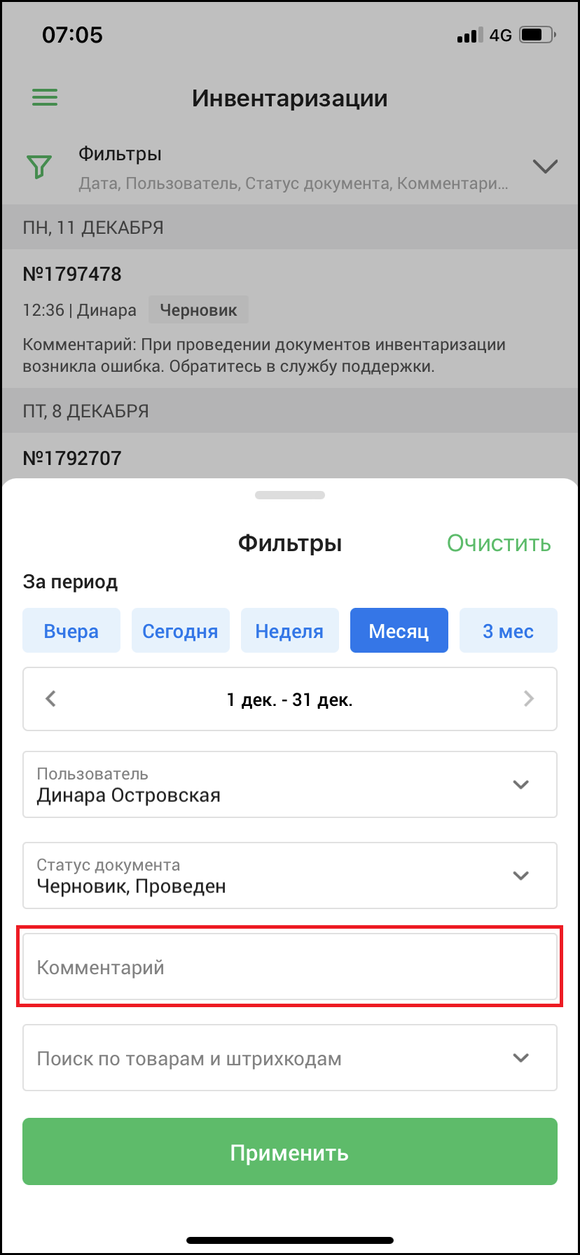This screenshot has height=1255, width=580.
Task: Choose the Сегодня period chip
Action: (180, 631)
